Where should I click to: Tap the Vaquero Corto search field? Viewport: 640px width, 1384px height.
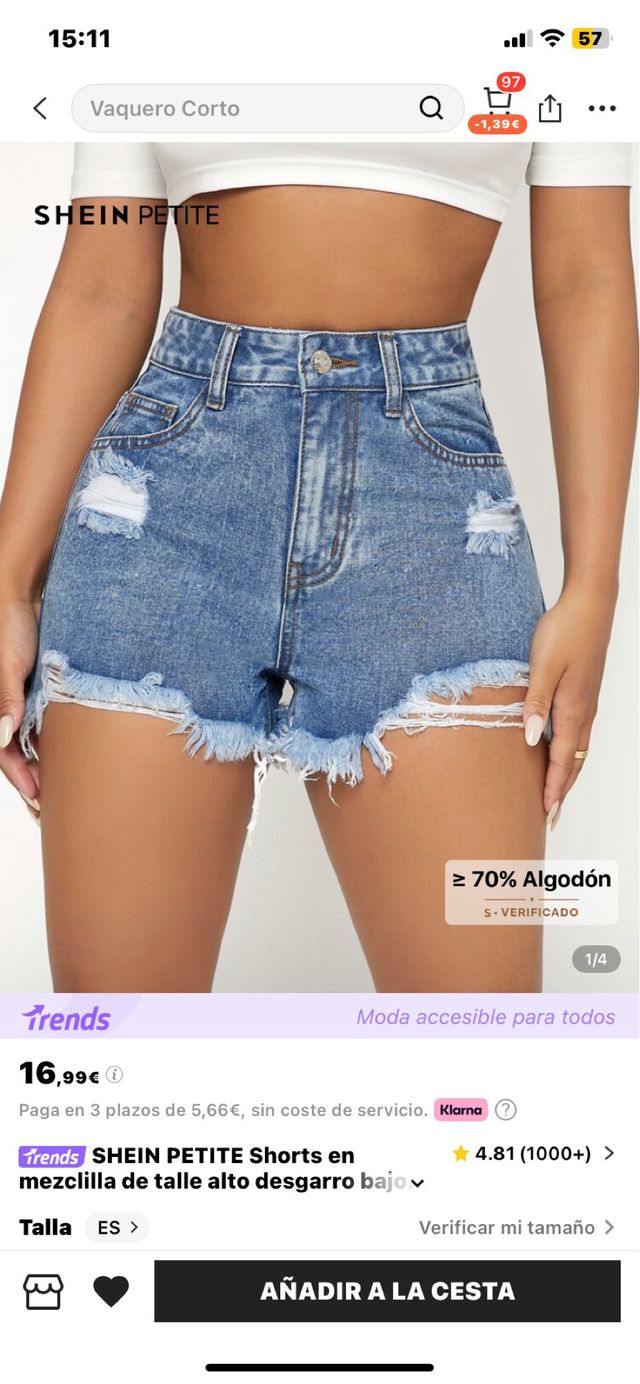250,108
